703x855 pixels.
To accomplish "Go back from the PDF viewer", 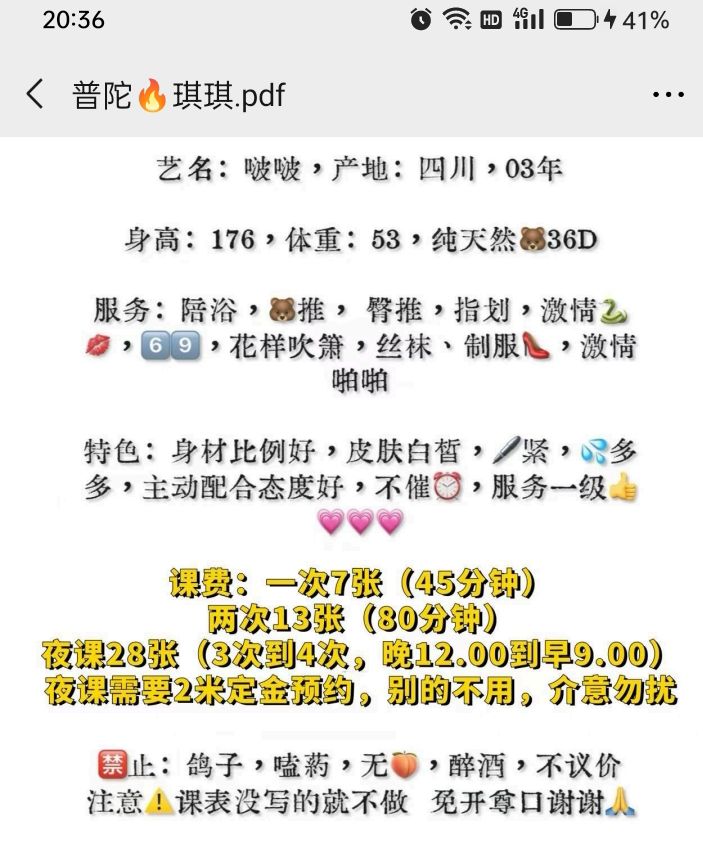I will pyautogui.click(x=35, y=95).
